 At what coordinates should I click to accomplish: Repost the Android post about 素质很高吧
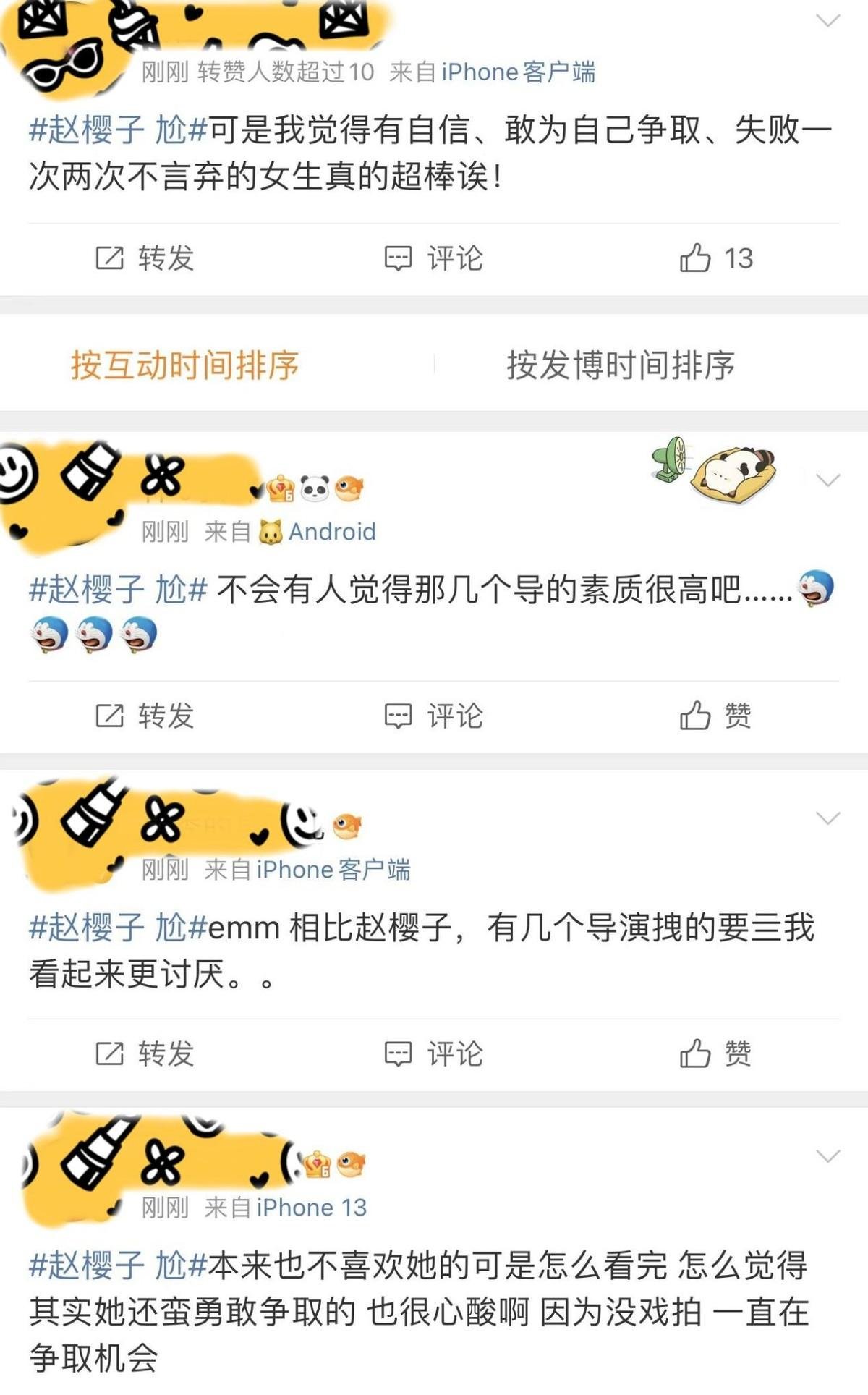point(145,716)
